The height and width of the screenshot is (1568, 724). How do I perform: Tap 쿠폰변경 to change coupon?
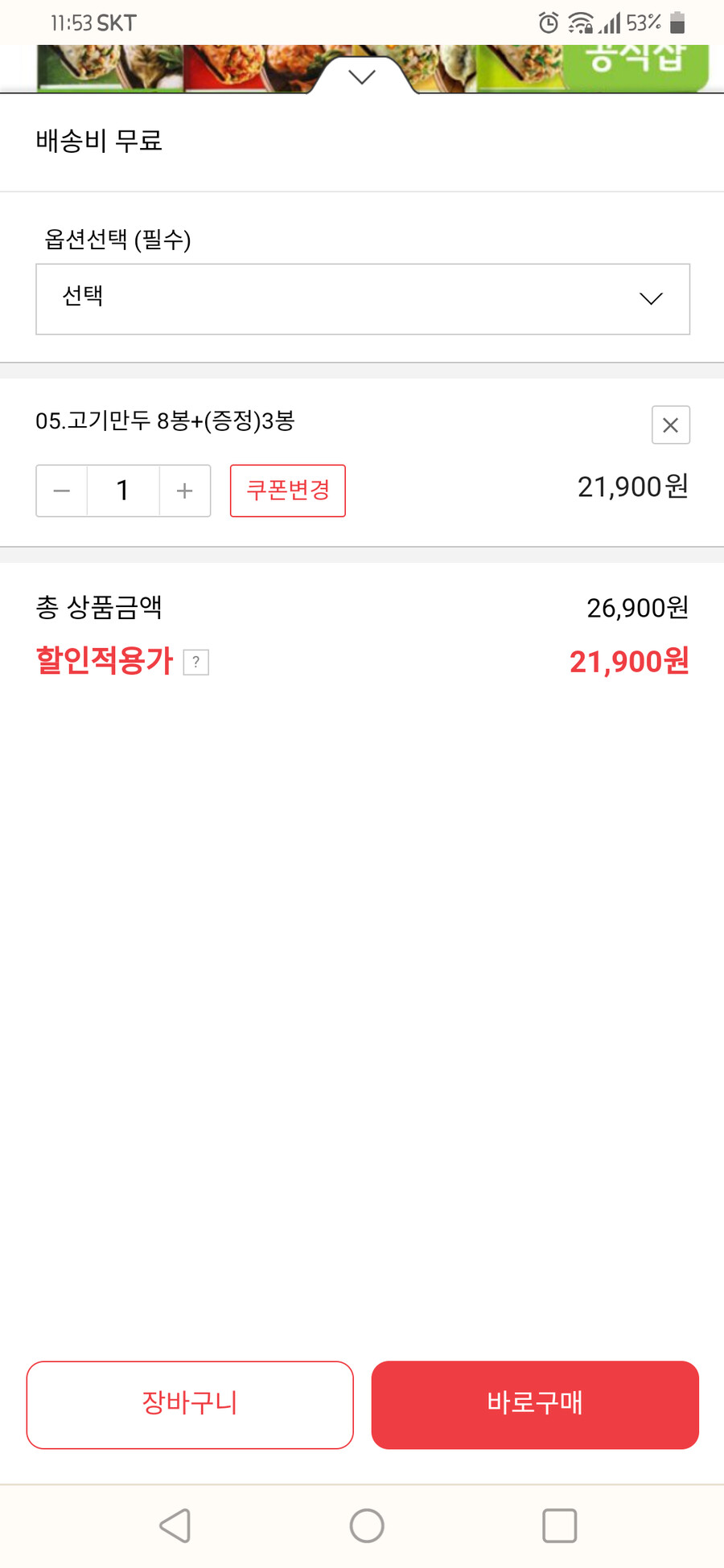point(287,491)
